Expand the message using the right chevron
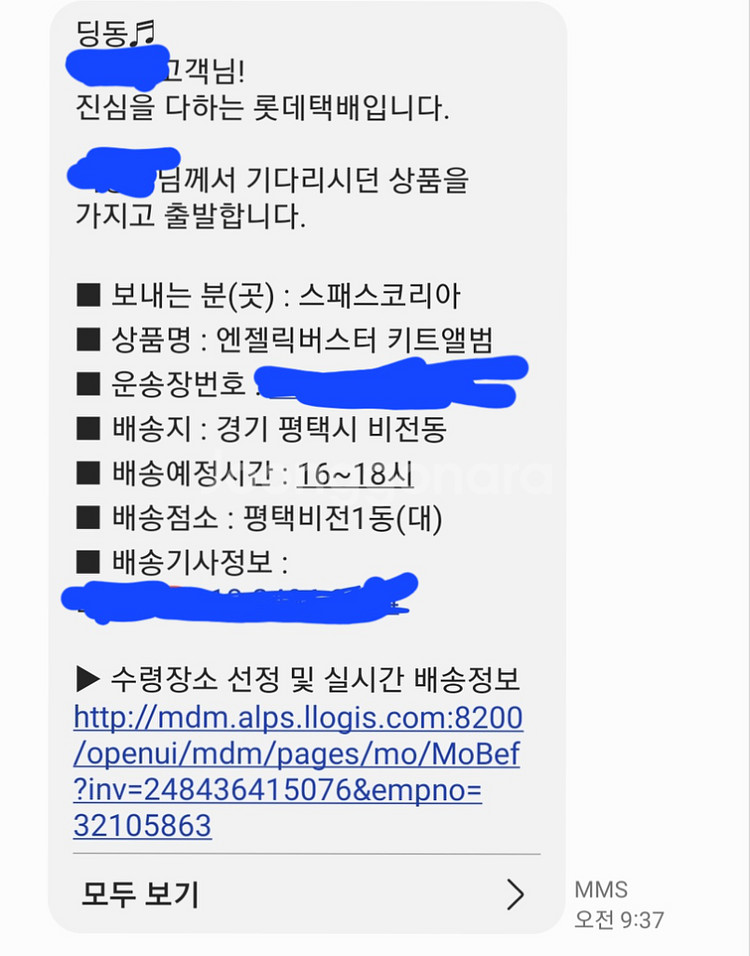The width and height of the screenshot is (750, 956). coord(516,893)
